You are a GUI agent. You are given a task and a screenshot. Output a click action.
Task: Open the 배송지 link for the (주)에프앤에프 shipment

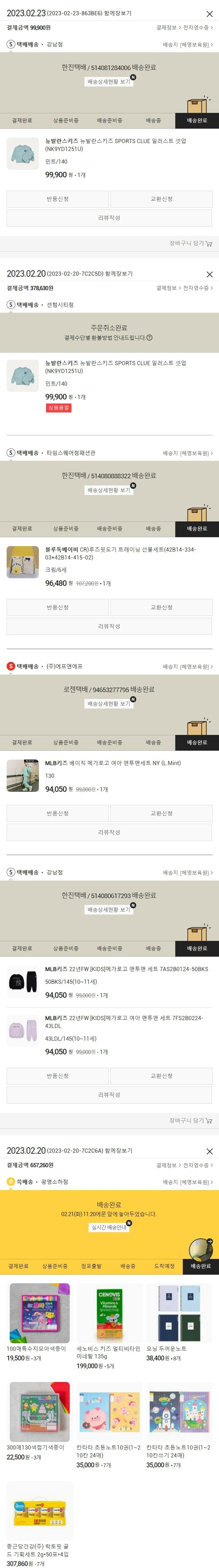click(x=187, y=667)
